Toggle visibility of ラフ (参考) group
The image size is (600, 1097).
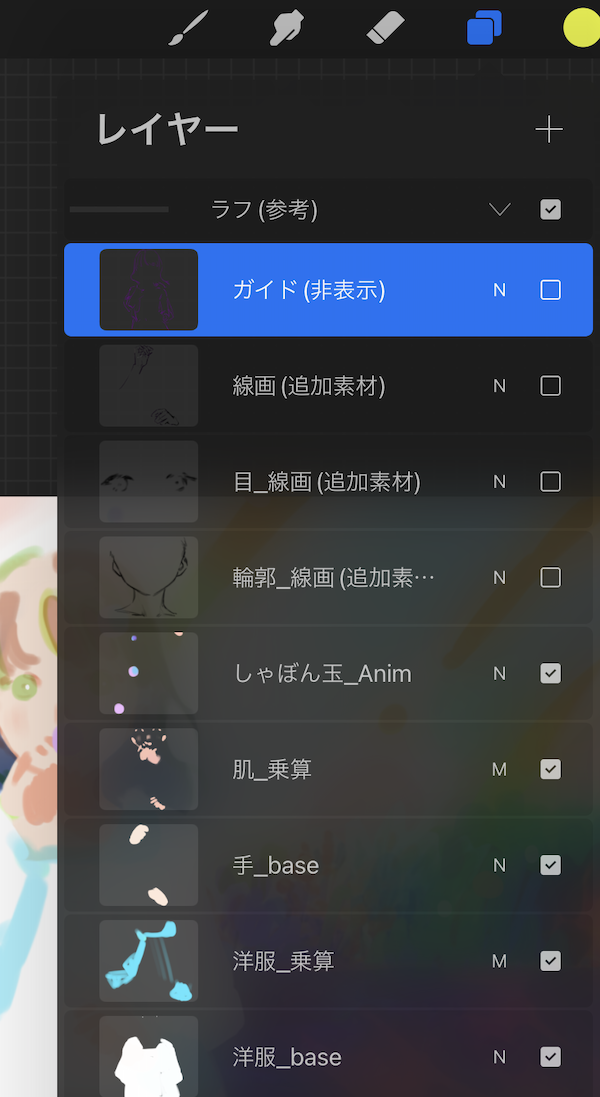550,210
